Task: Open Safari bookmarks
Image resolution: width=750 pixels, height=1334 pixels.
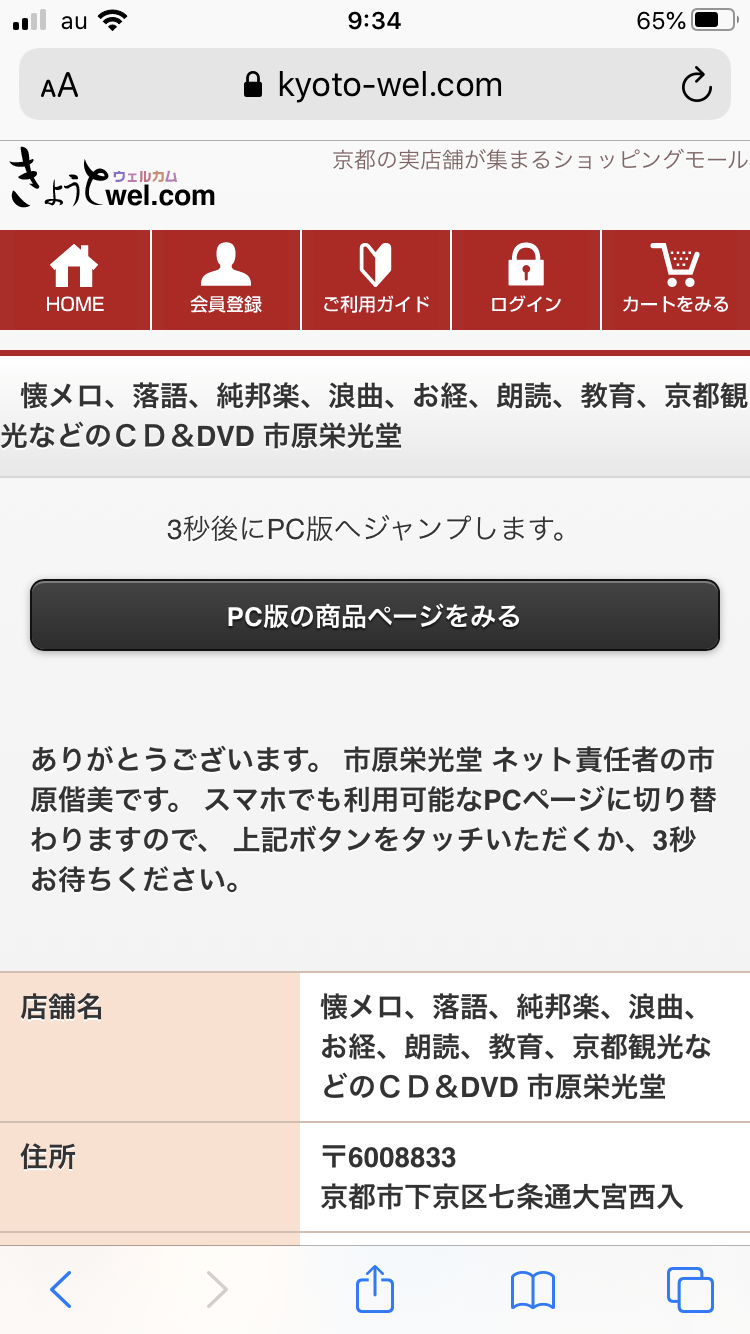Action: 532,1290
